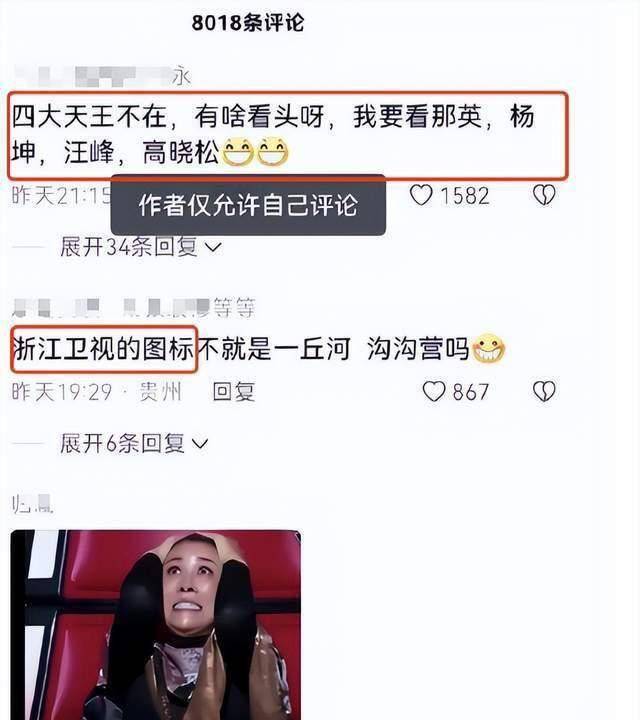This screenshot has width=640, height=720.
Task: Like the comment with 1582 likes
Action: (x=421, y=195)
